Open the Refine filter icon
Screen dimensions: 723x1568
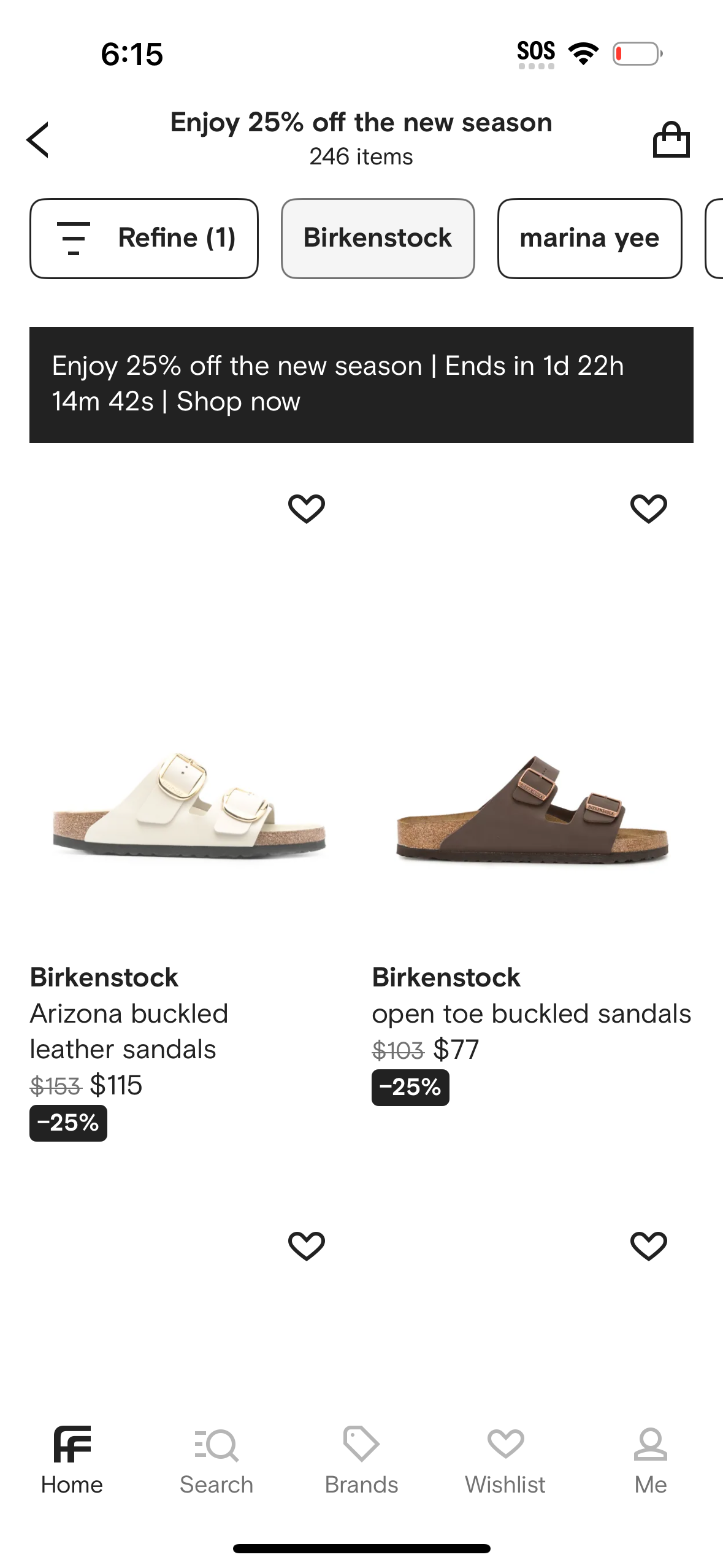pyautogui.click(x=73, y=237)
